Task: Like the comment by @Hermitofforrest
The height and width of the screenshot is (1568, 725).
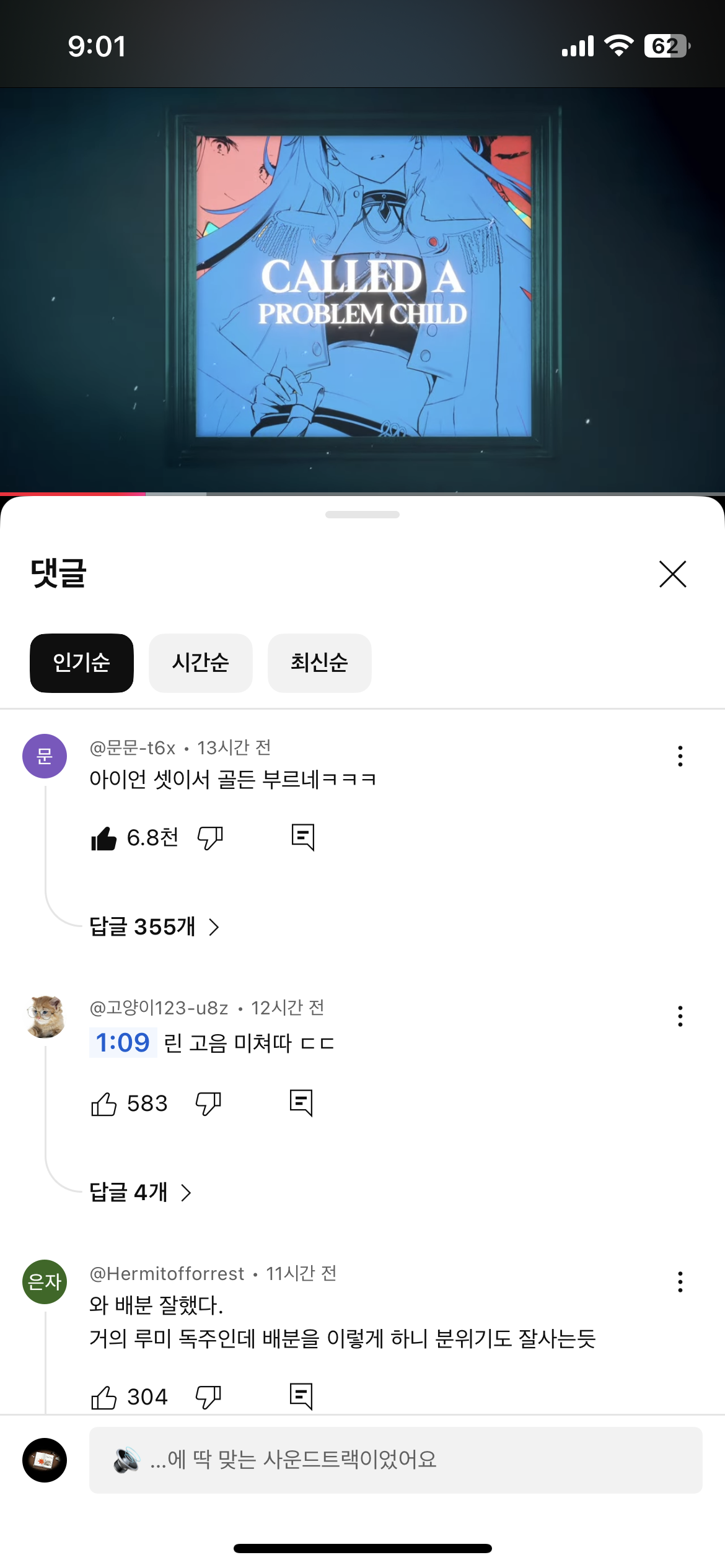Action: [104, 1398]
